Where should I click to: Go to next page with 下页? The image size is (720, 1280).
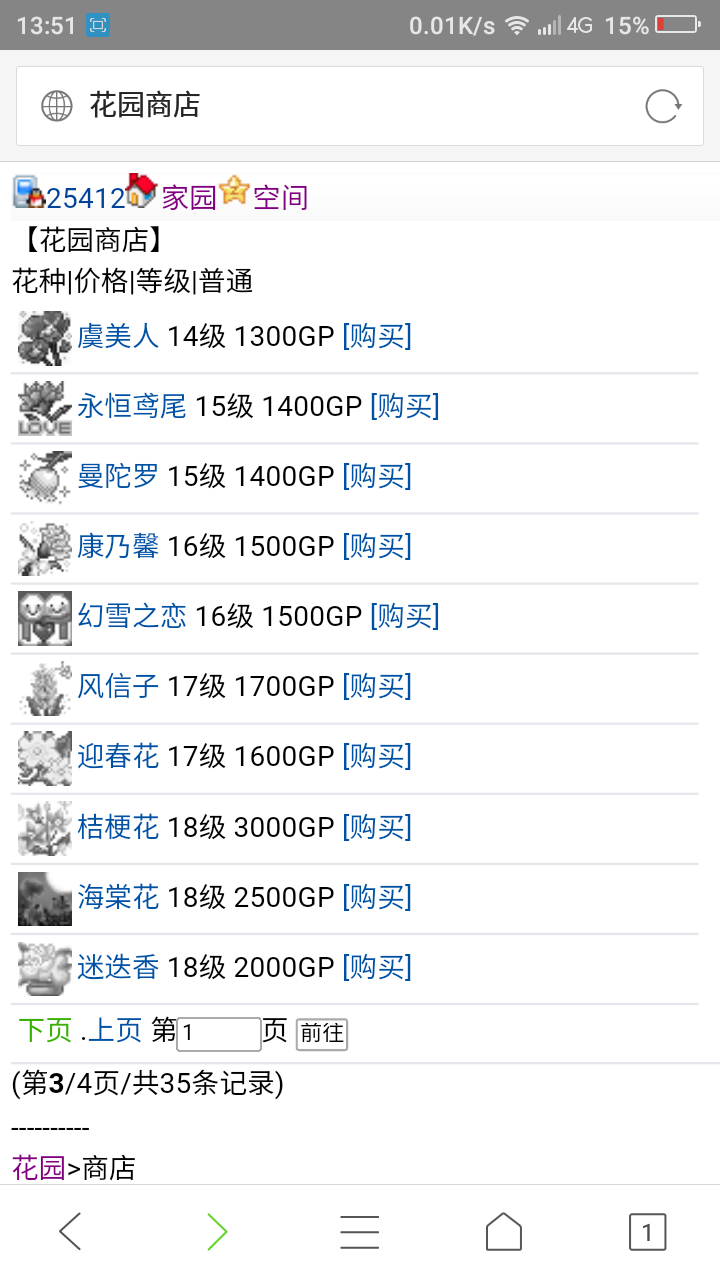[x=45, y=1031]
